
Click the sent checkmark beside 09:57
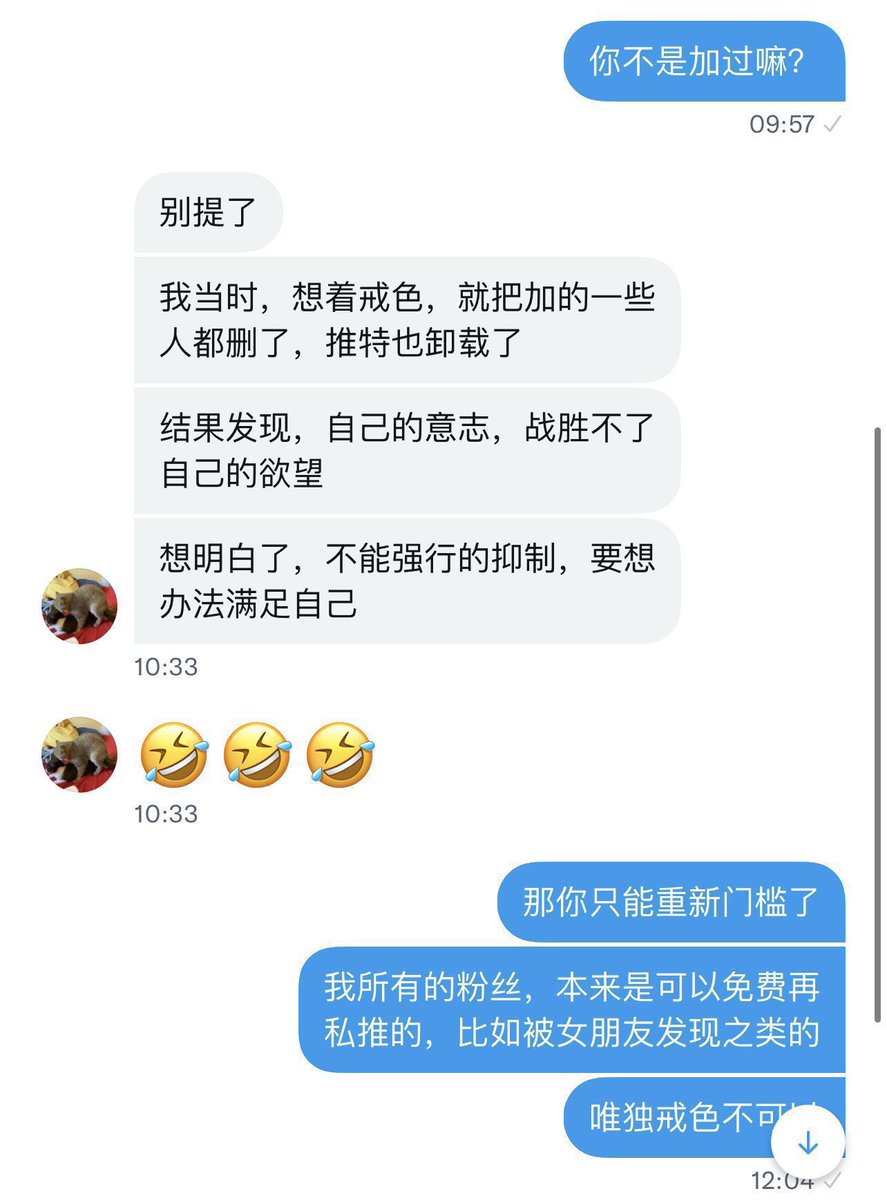832,124
